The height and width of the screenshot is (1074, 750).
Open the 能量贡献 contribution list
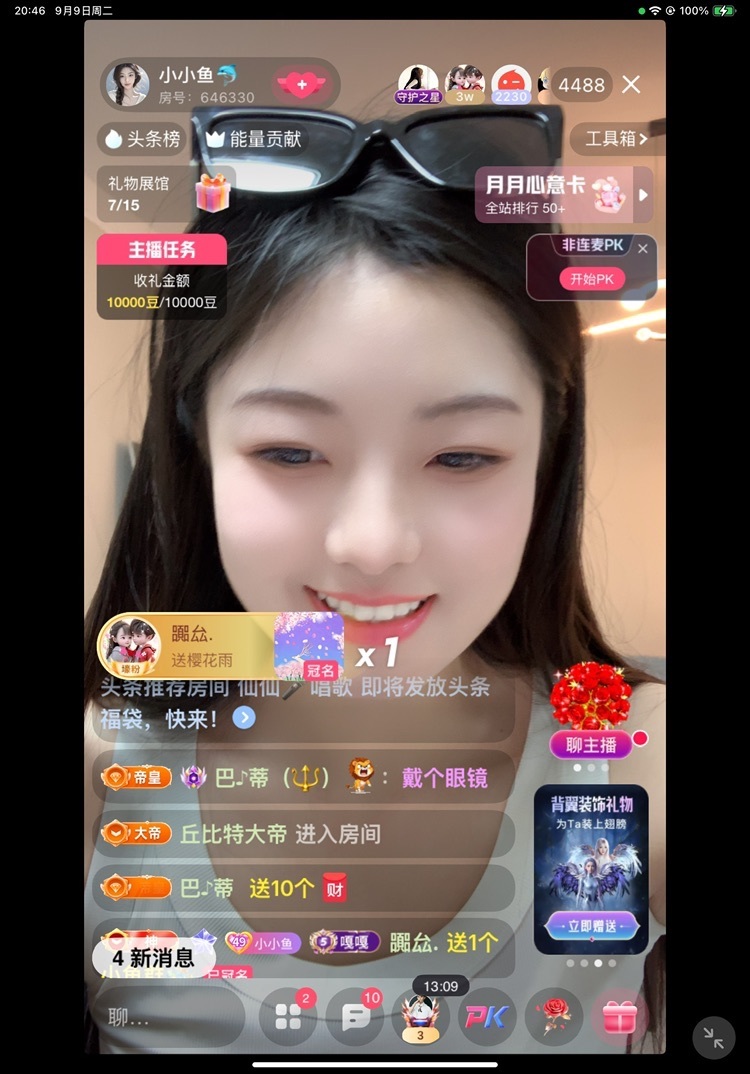[x=254, y=139]
